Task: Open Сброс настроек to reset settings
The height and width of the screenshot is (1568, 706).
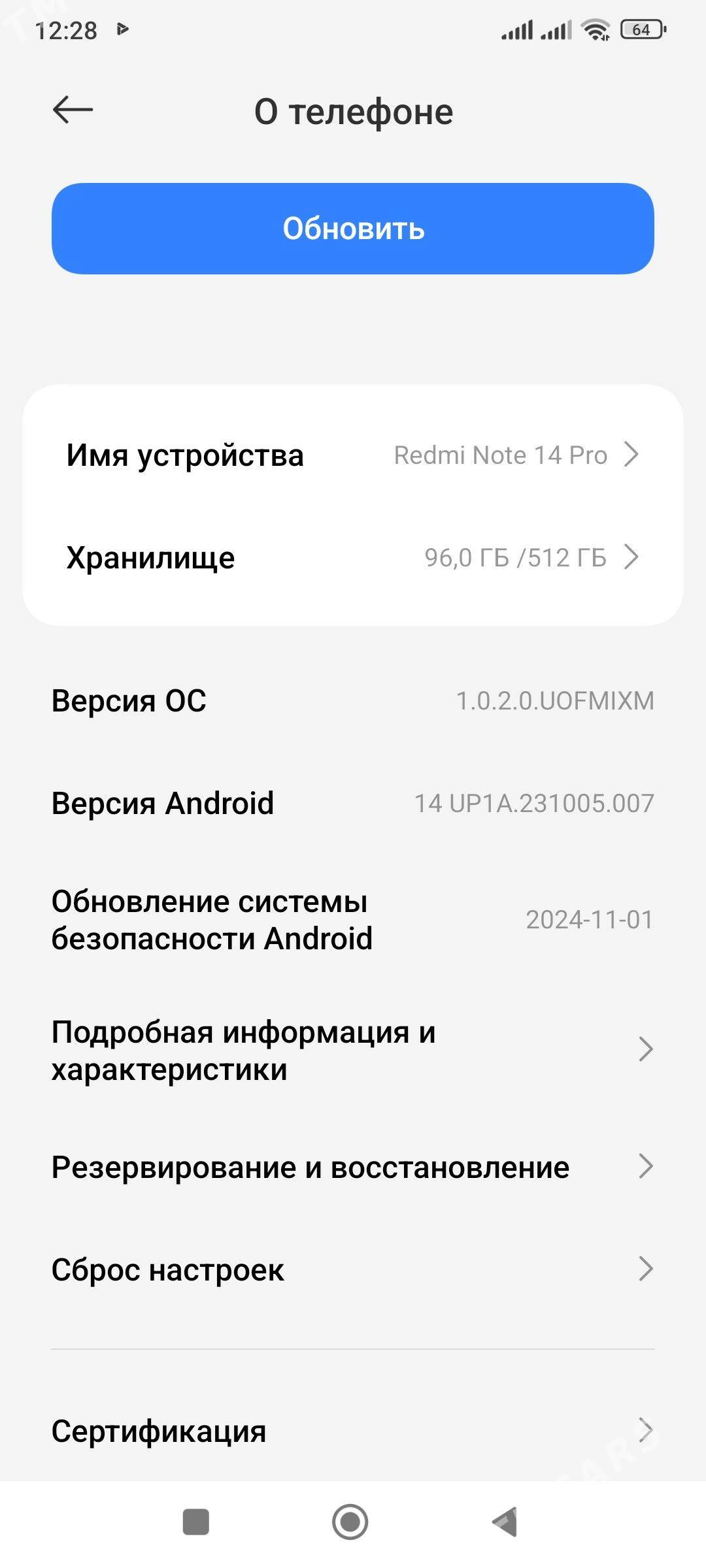Action: tap(353, 1268)
